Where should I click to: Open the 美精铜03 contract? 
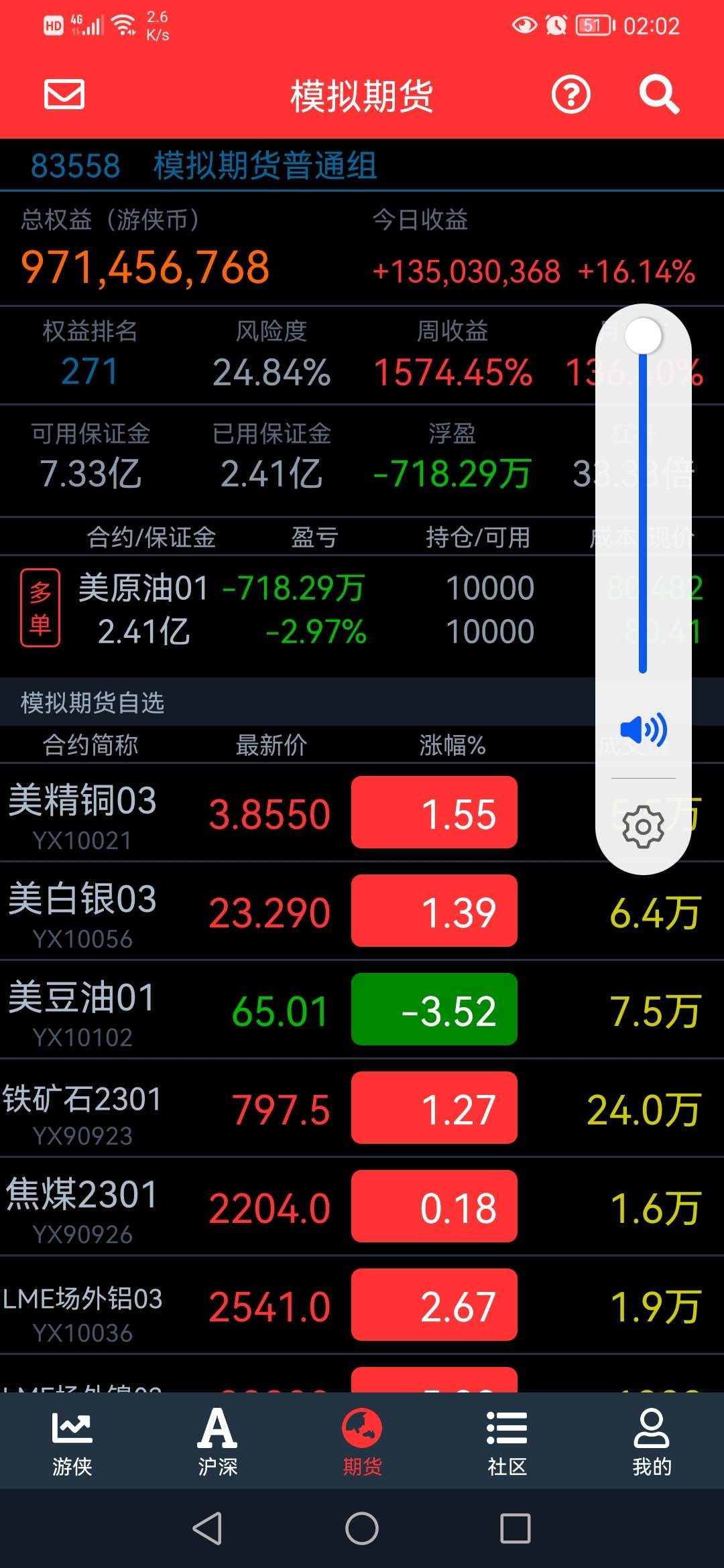(362, 812)
